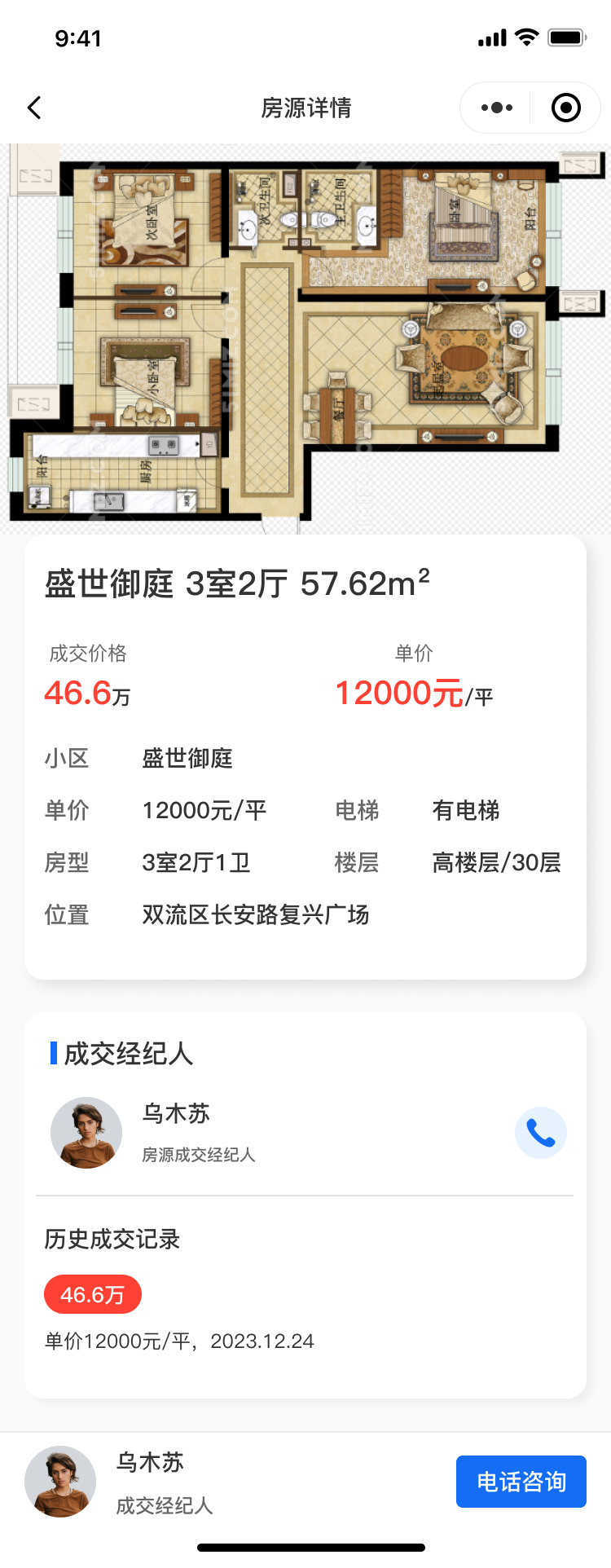Call broker 乌木苏 via the phone icon
This screenshot has height=1568, width=611.
541,1133
